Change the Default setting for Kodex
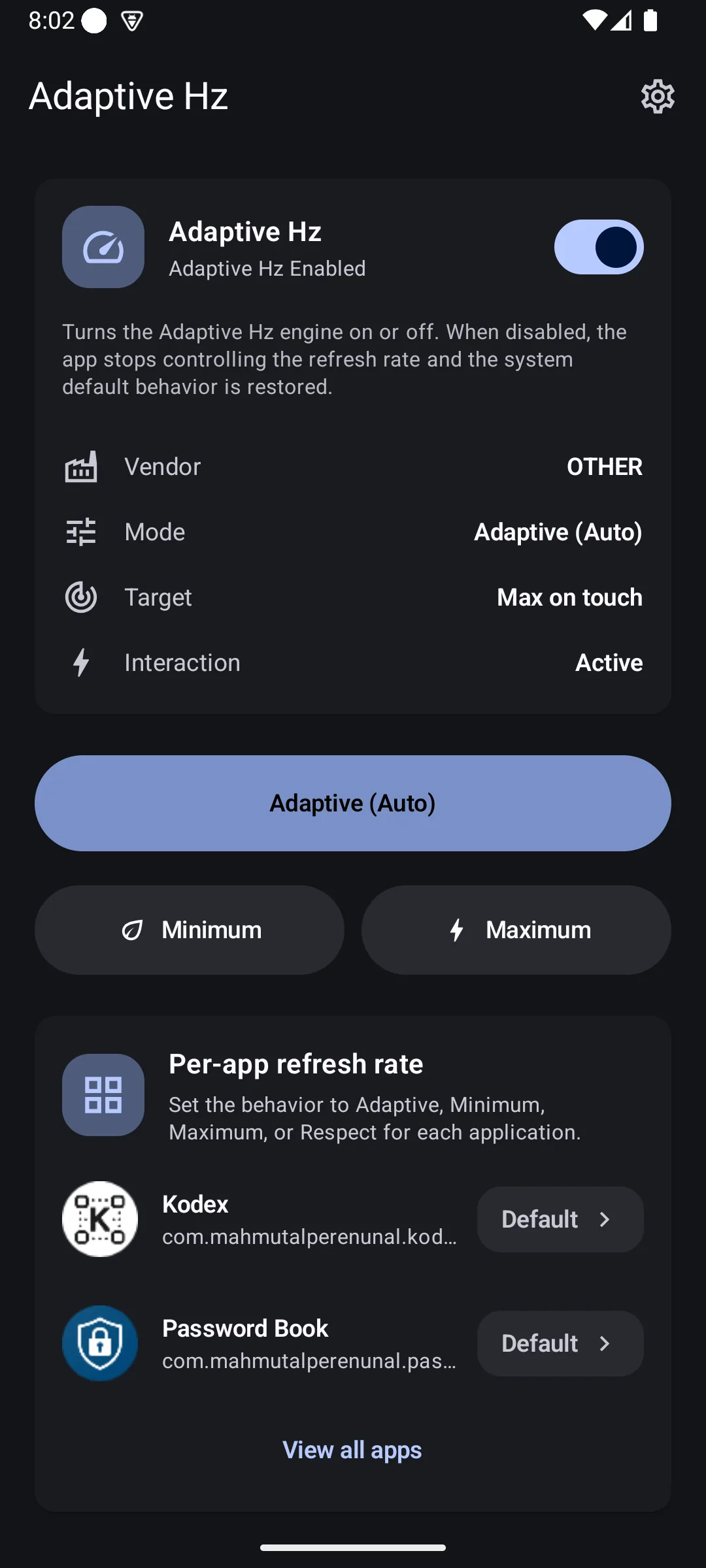The image size is (706, 1568). pos(560,1219)
